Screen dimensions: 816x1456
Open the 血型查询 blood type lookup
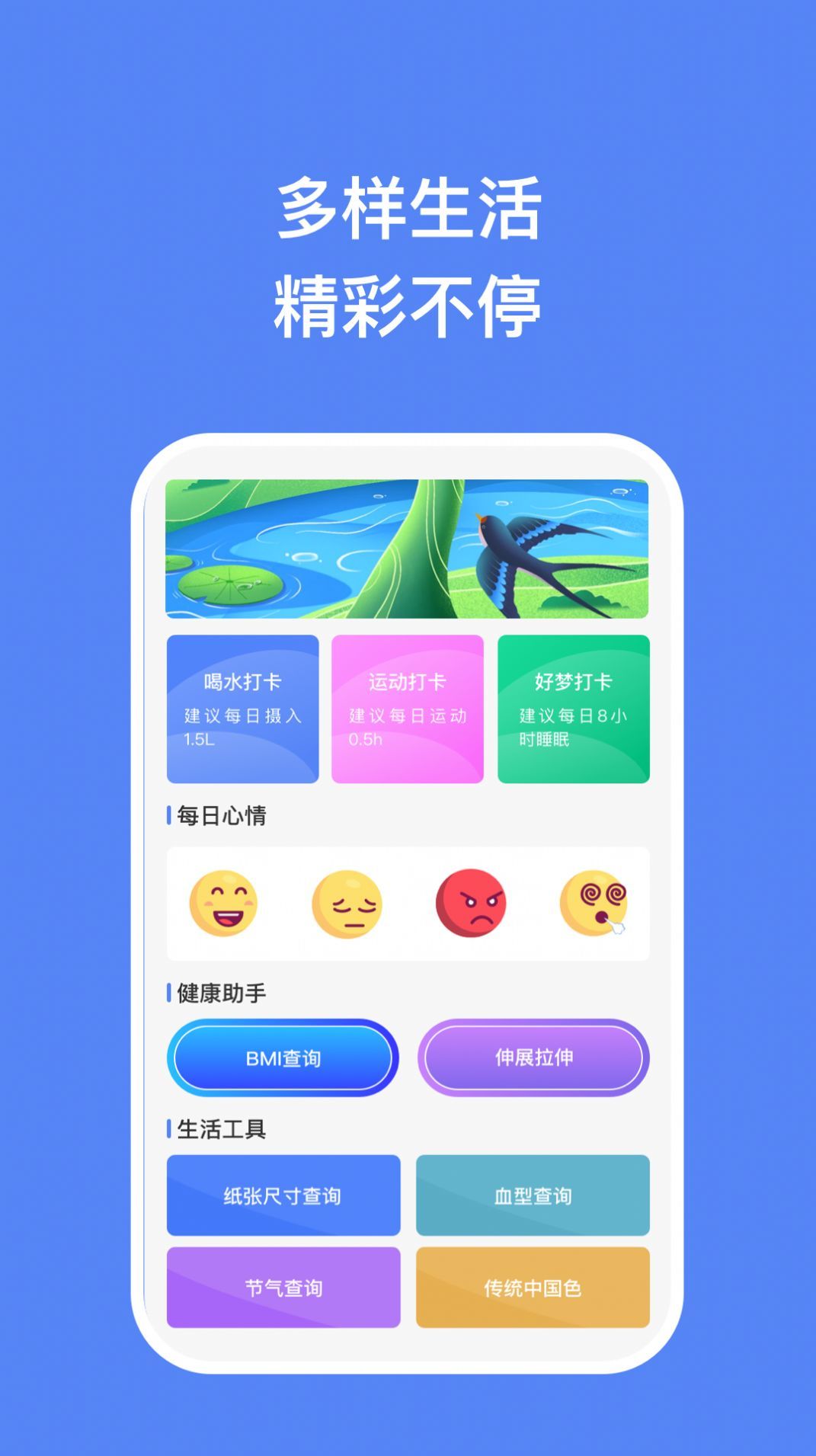pos(533,1195)
